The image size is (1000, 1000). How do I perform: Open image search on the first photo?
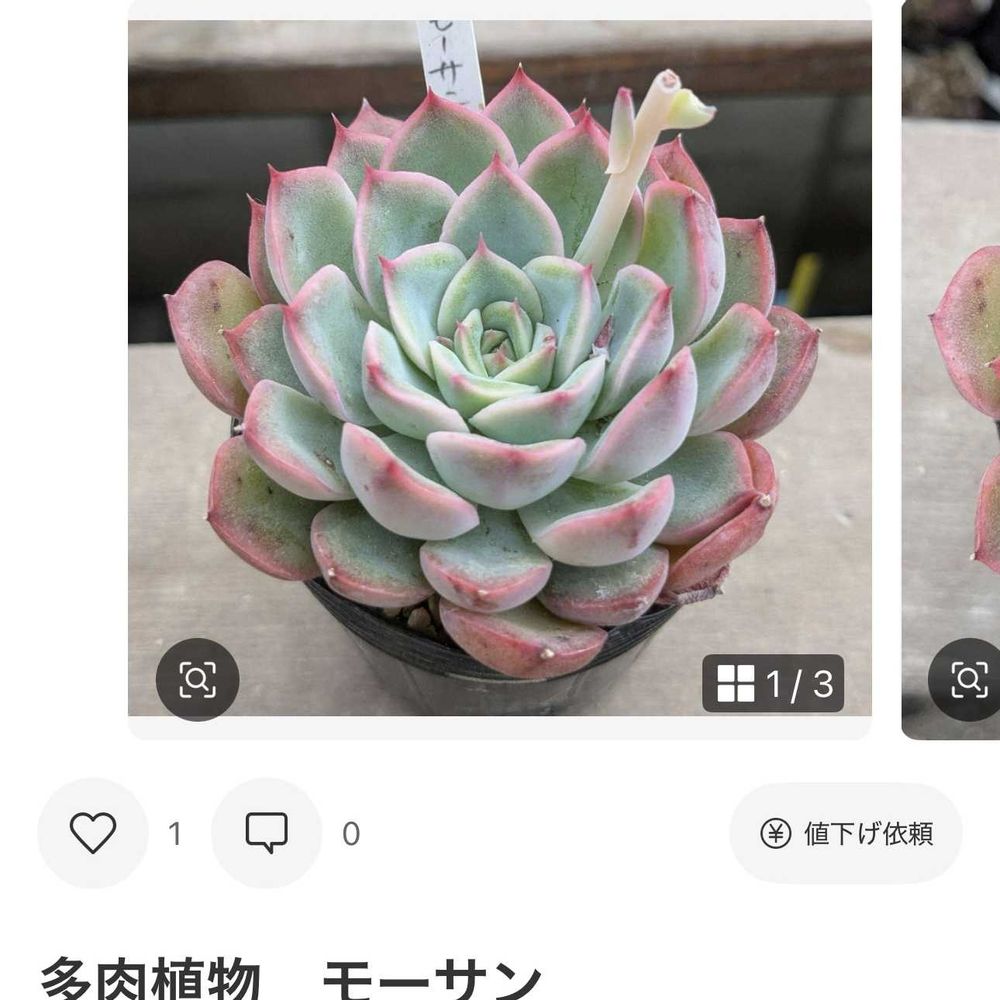pos(197,680)
